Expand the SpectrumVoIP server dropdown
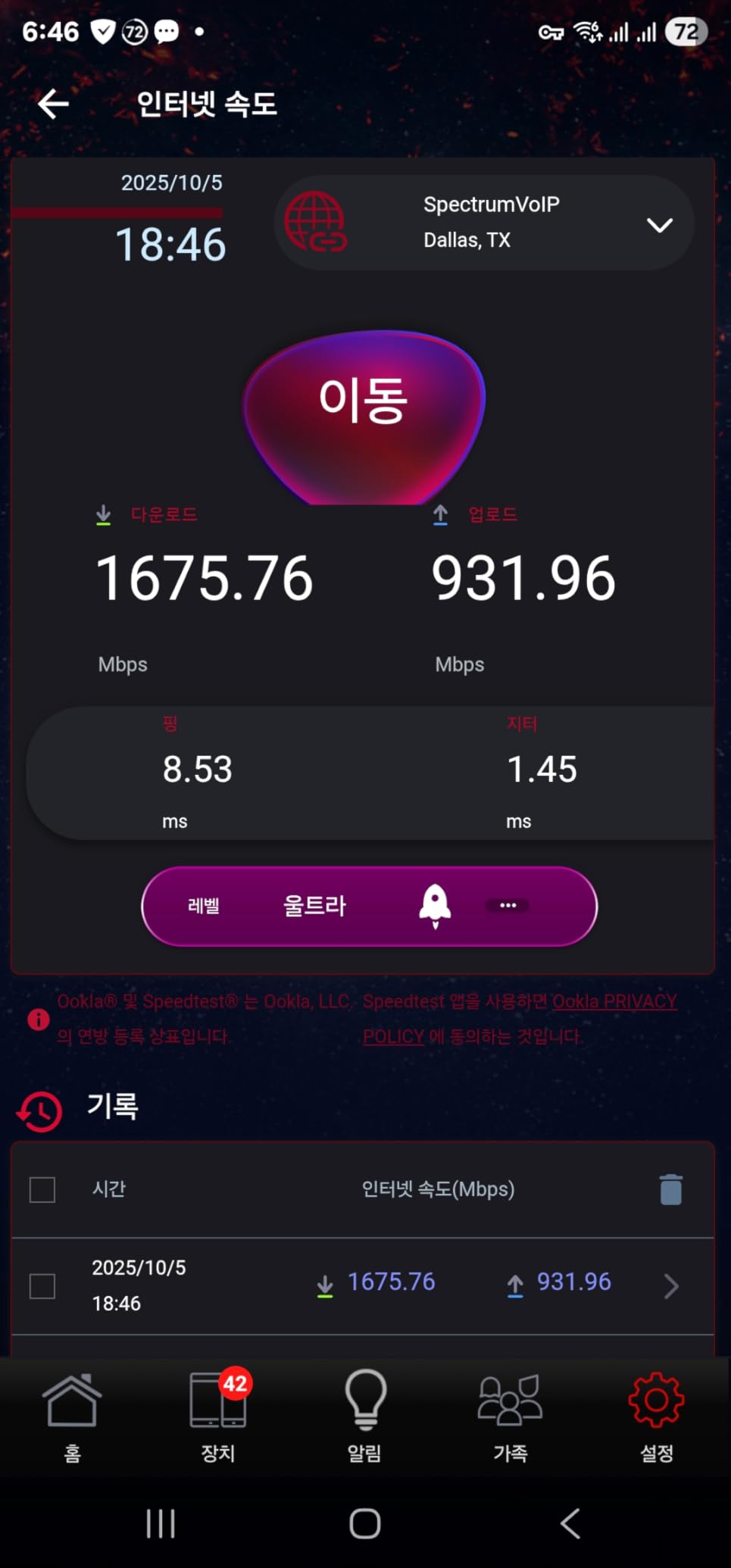The image size is (731, 1568). click(x=659, y=225)
